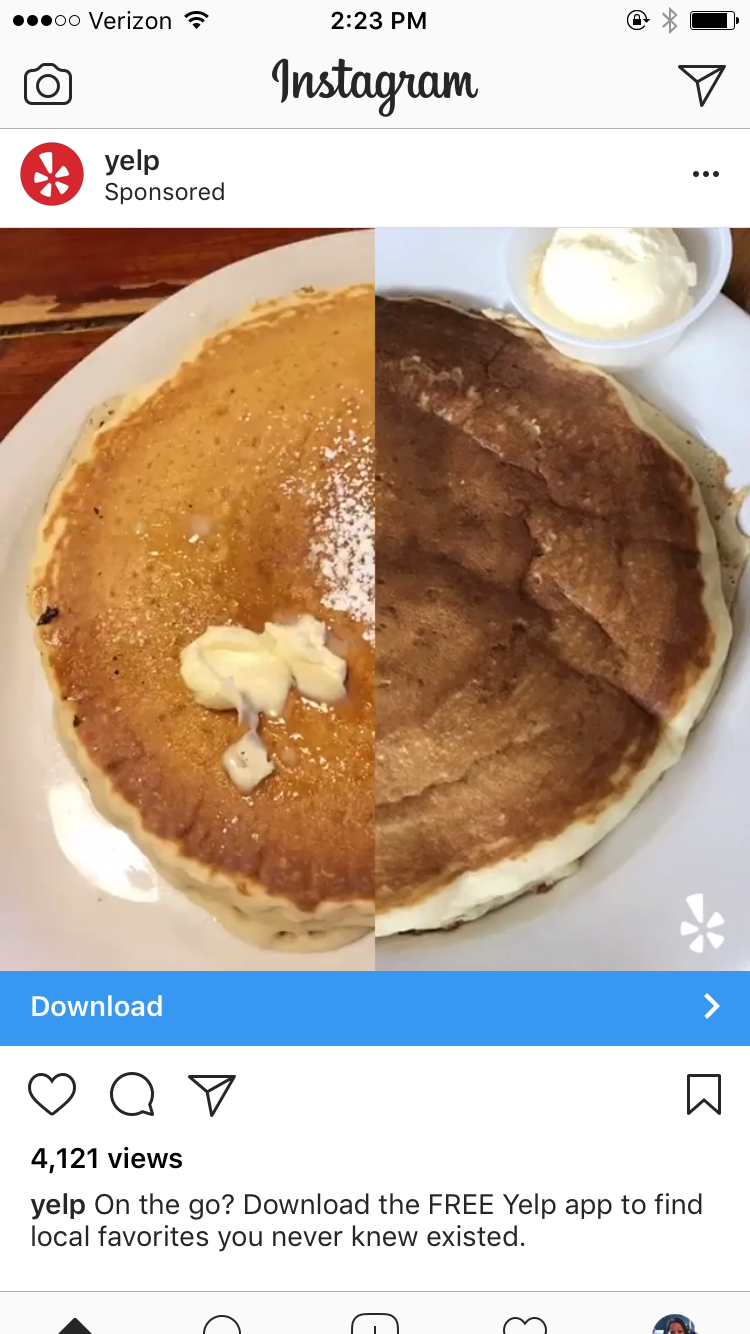
Task: Tap the Download banner button
Action: [x=375, y=1007]
